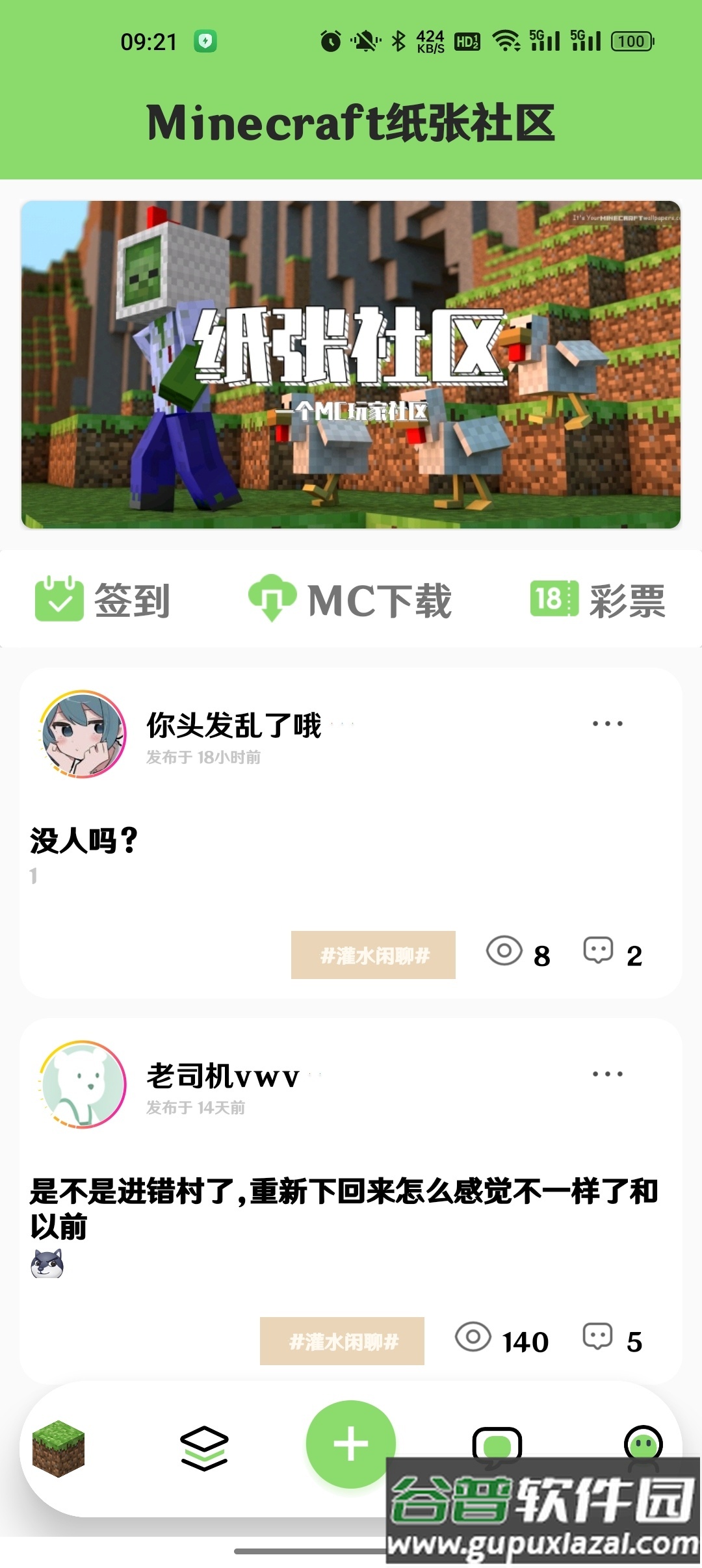
Task: Expand options menu on 你头发乱了哦's post
Action: (607, 722)
